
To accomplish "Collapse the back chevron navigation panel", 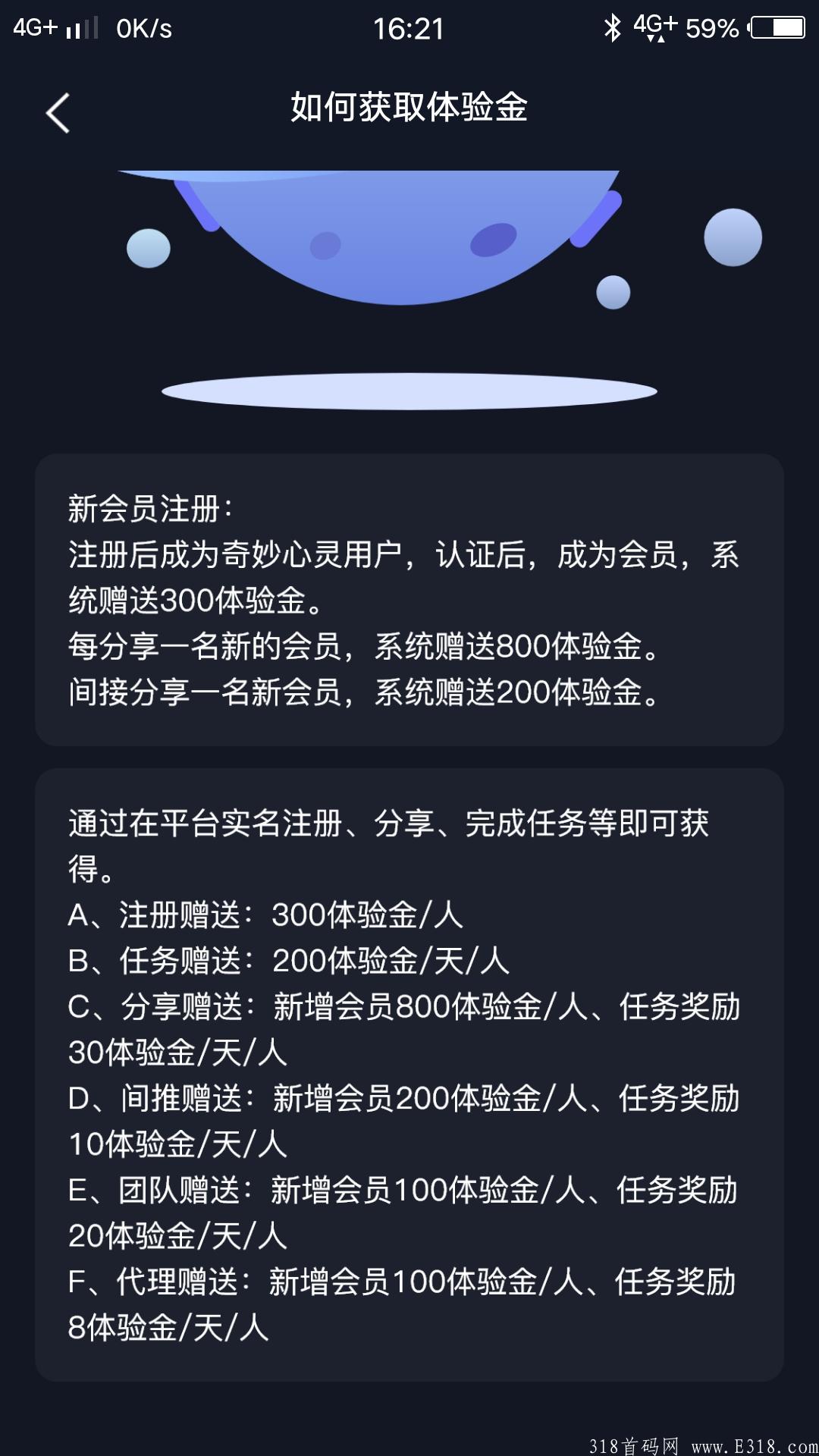I will coord(57,112).
